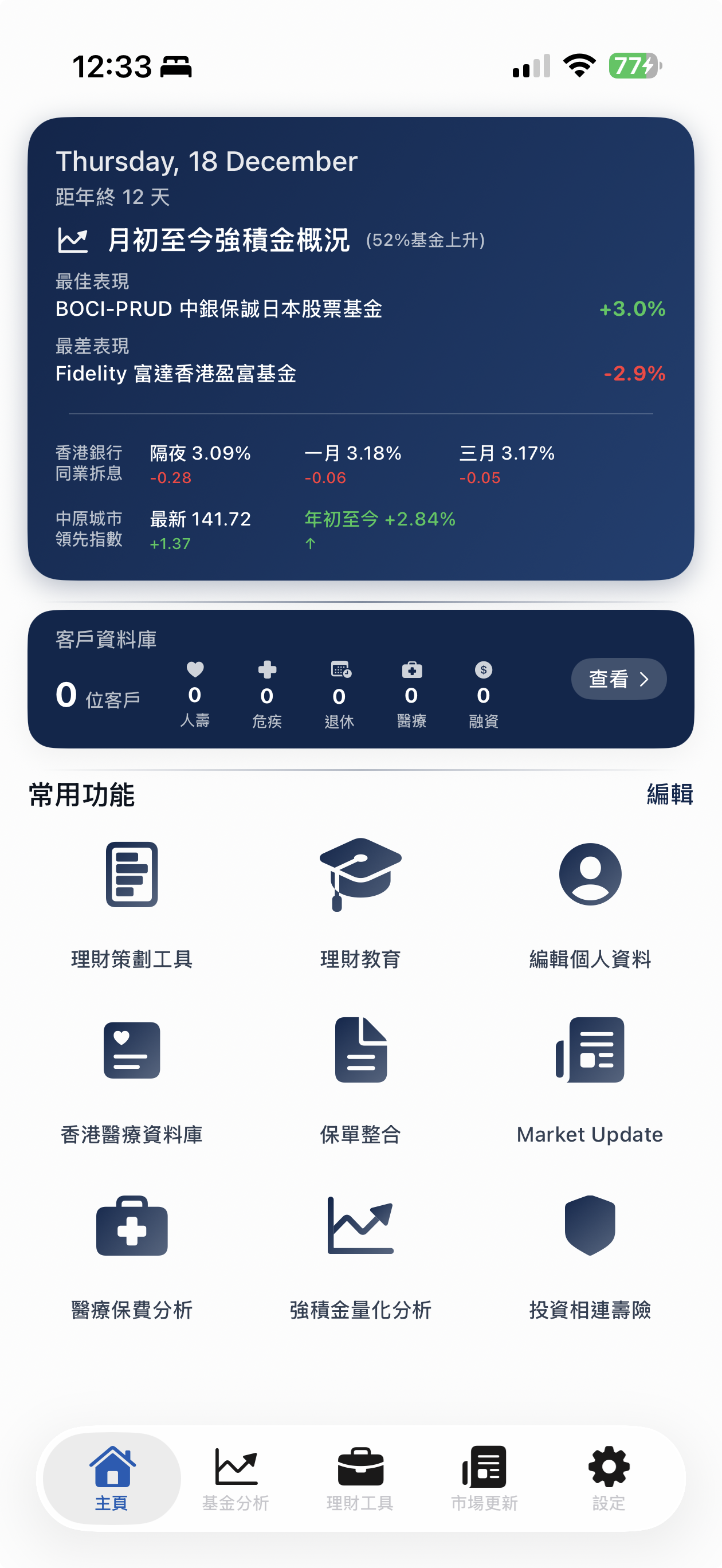Tap the 投資相連壽險 shield icon
The image size is (722, 1568).
tap(590, 1225)
